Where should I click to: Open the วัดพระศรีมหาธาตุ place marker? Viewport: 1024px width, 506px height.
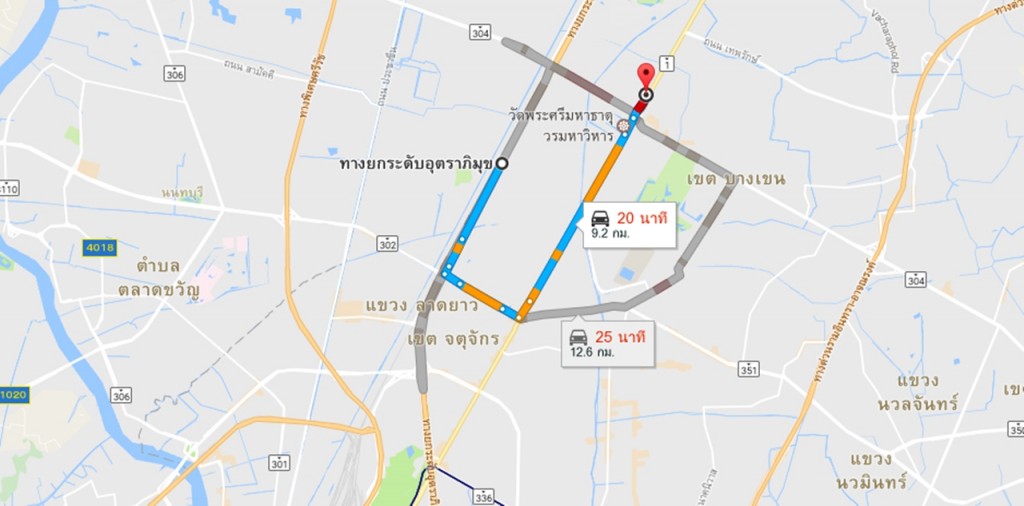tap(624, 126)
